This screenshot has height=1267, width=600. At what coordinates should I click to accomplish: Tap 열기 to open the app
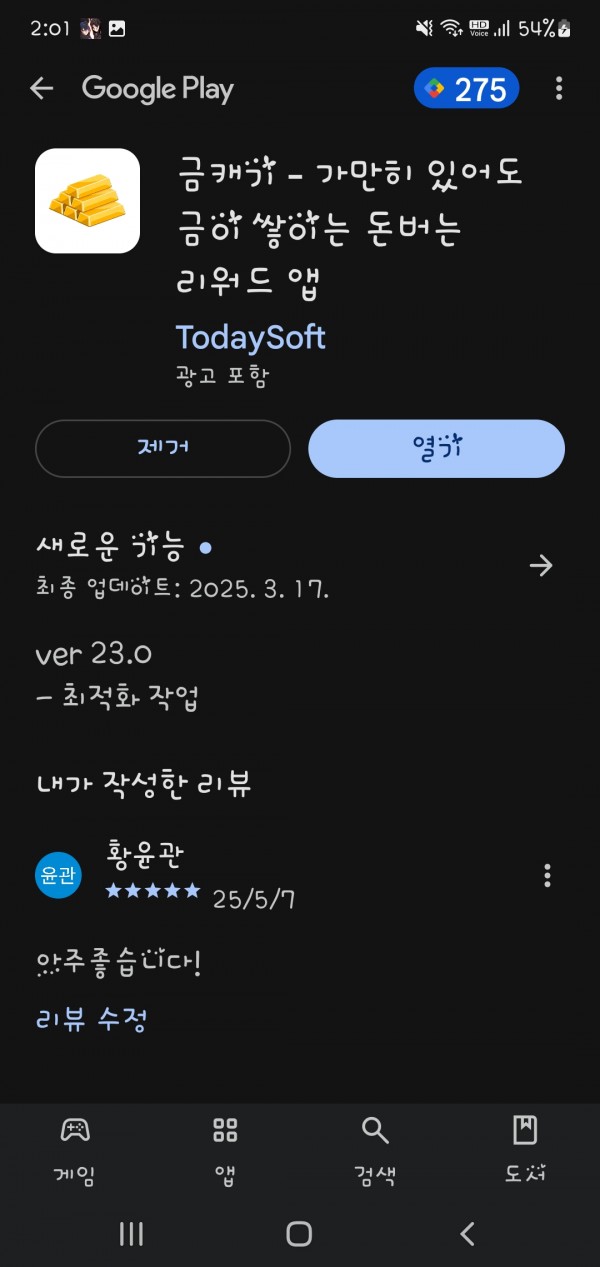coord(437,448)
